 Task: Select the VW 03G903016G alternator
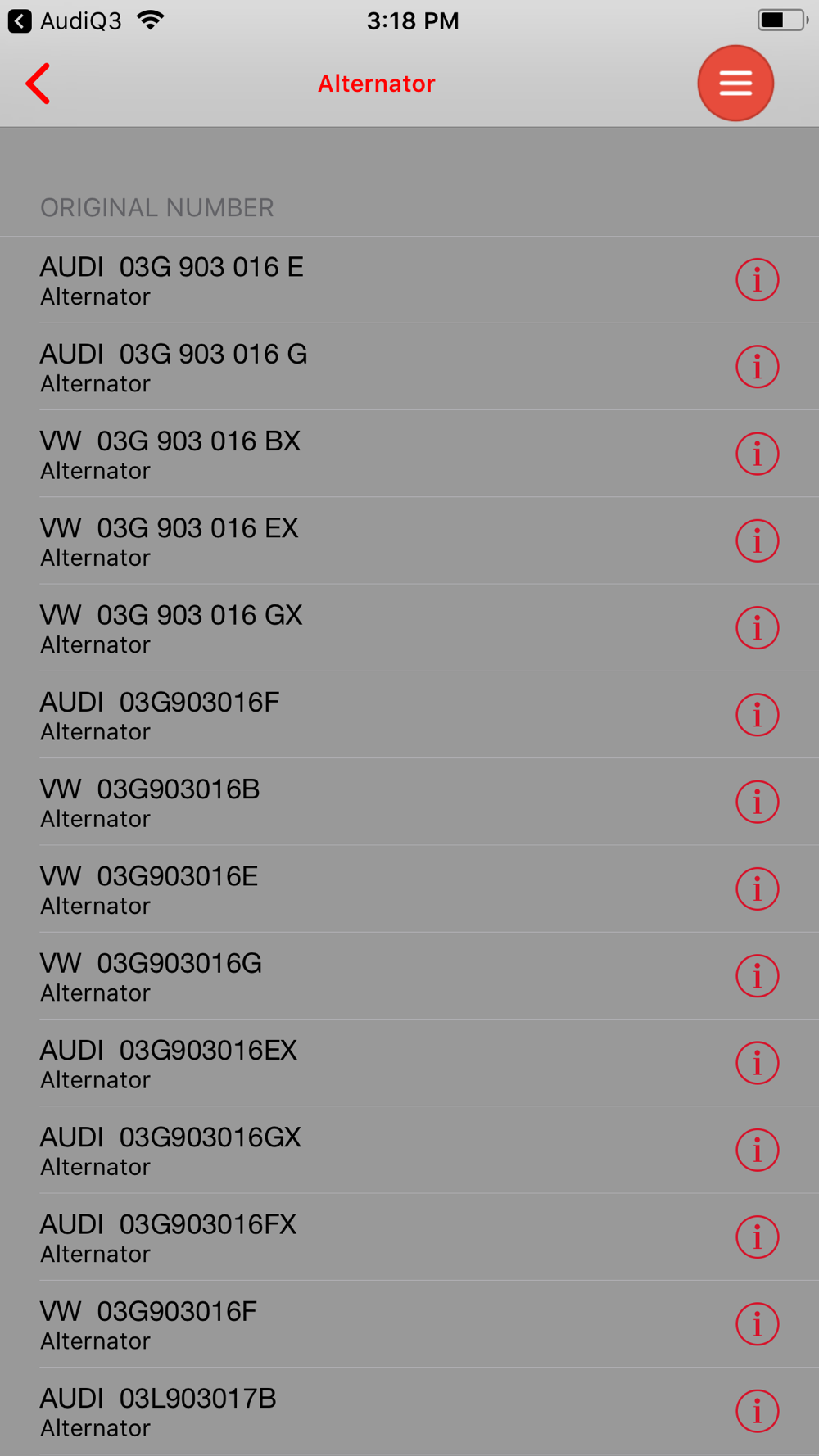[x=409, y=976]
